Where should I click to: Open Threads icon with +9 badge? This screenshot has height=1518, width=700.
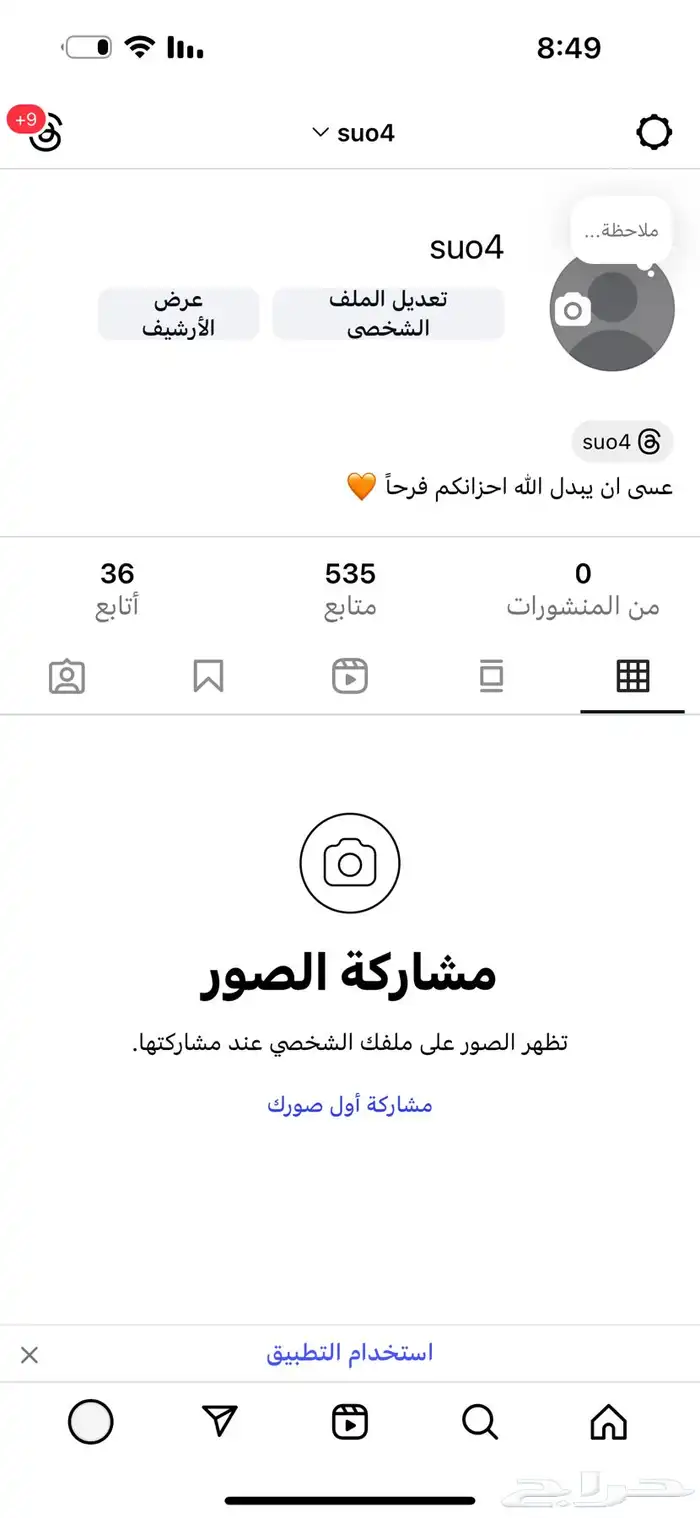click(x=45, y=133)
